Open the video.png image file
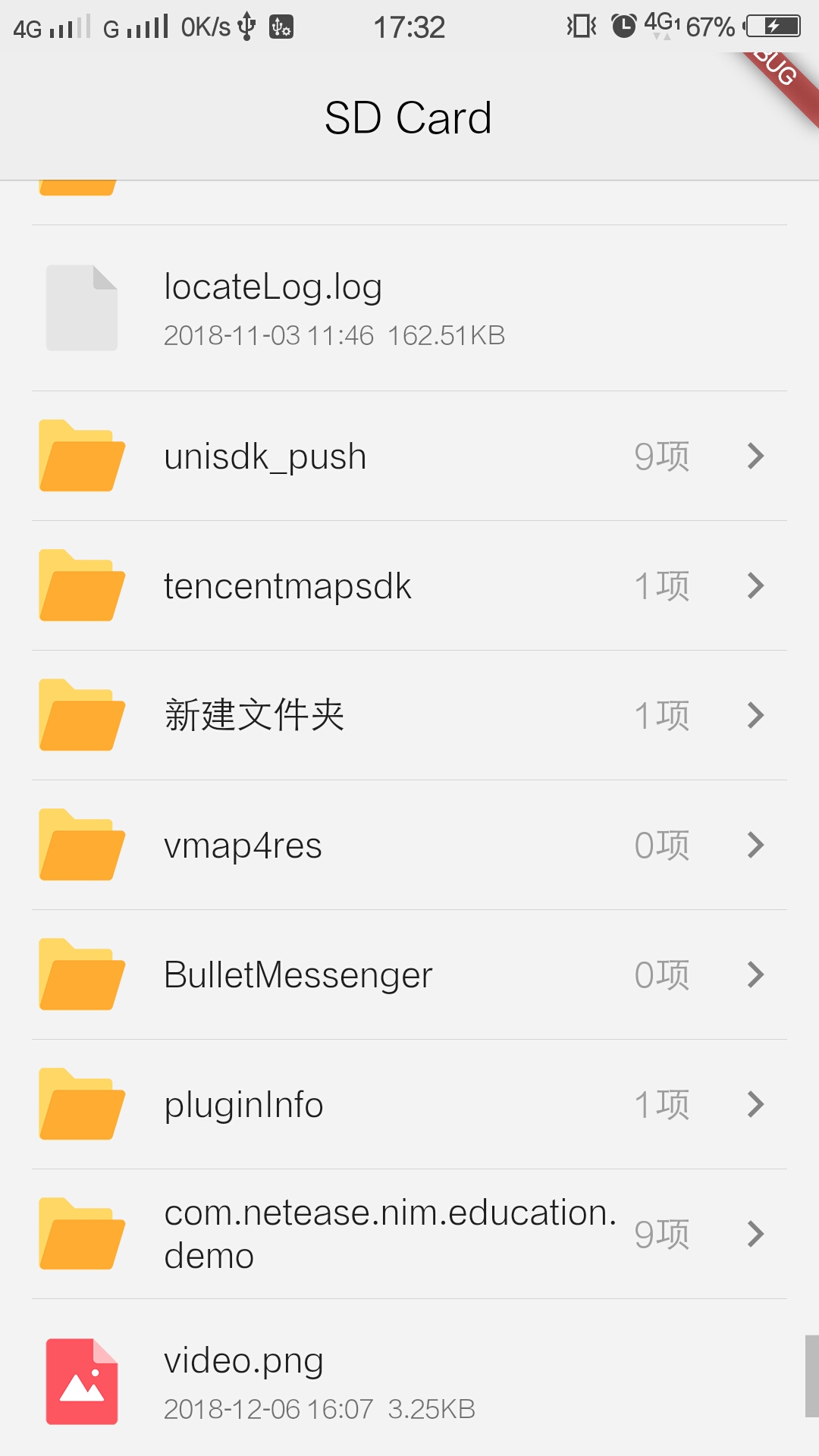The height and width of the screenshot is (1456, 819). click(x=409, y=1382)
